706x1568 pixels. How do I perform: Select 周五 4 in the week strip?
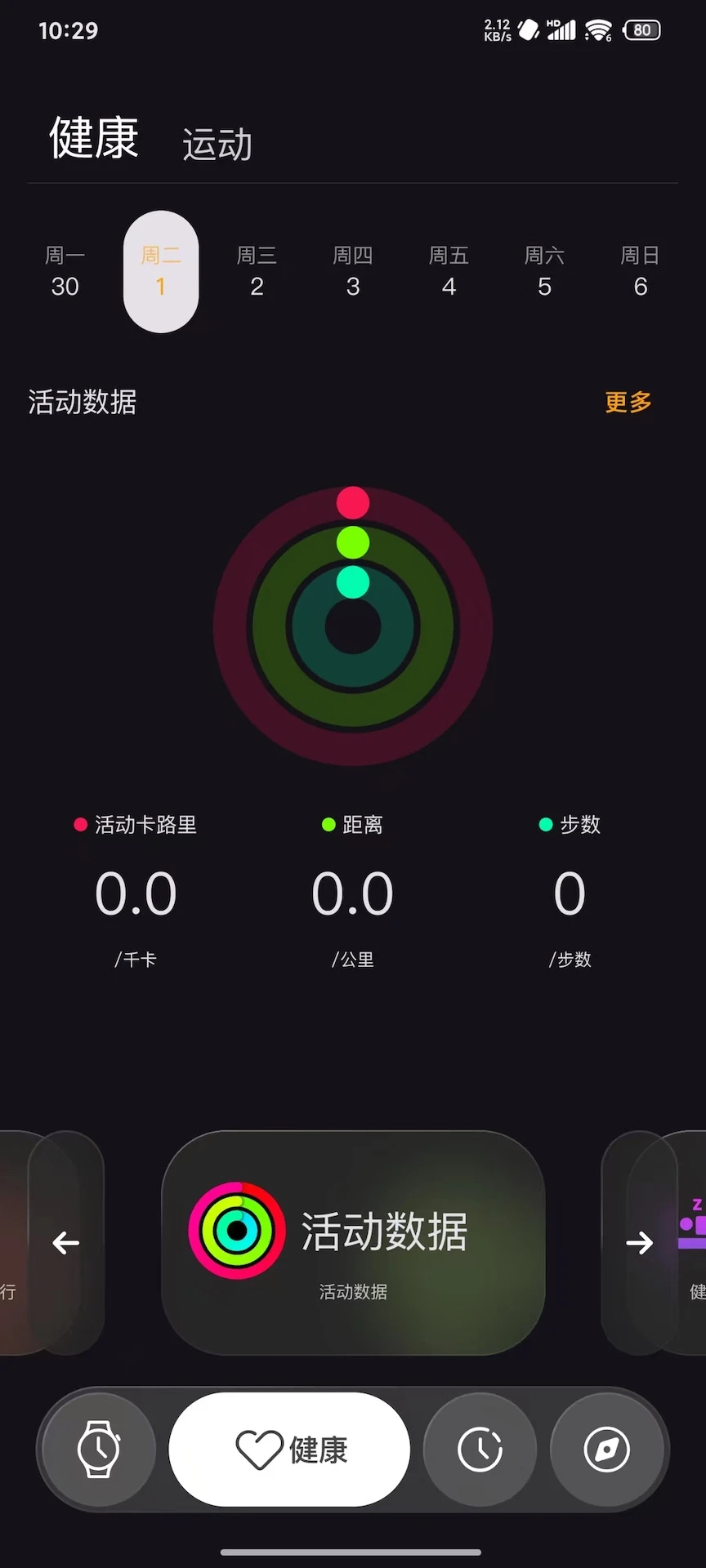[449, 272]
